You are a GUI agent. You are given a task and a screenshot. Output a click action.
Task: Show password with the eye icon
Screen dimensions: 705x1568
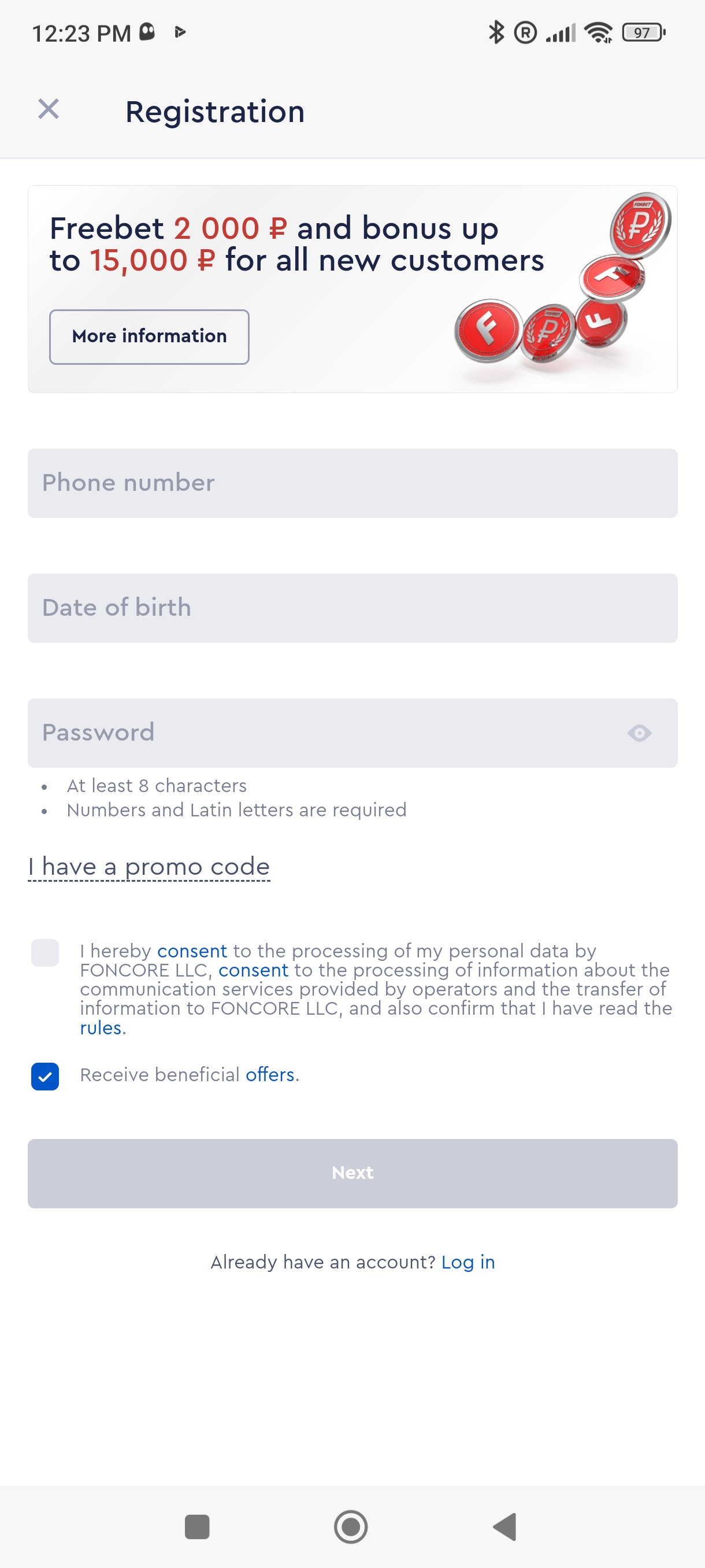[639, 733]
